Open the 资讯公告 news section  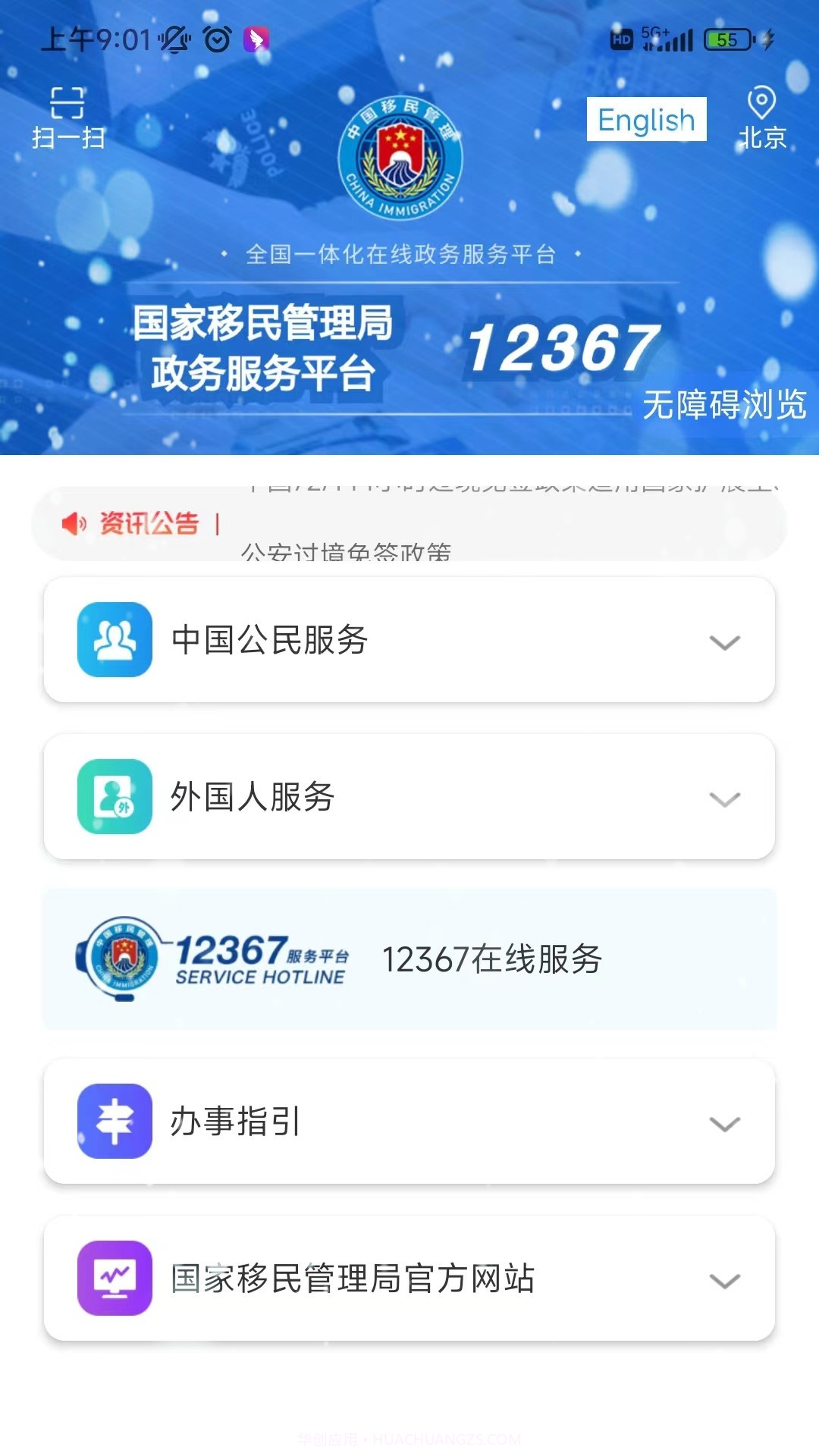148,524
